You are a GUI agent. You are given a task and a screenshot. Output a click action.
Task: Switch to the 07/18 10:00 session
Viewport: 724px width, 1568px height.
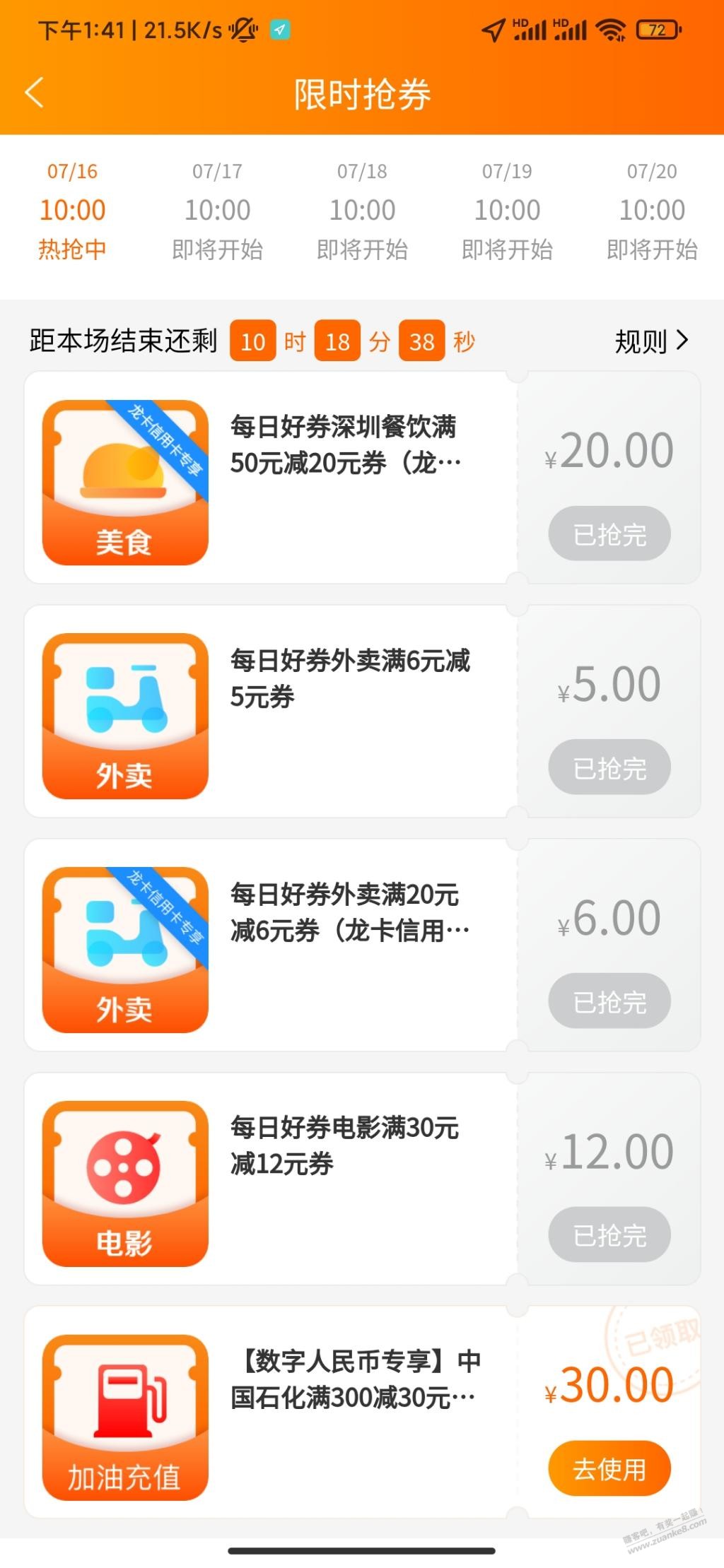click(x=362, y=211)
